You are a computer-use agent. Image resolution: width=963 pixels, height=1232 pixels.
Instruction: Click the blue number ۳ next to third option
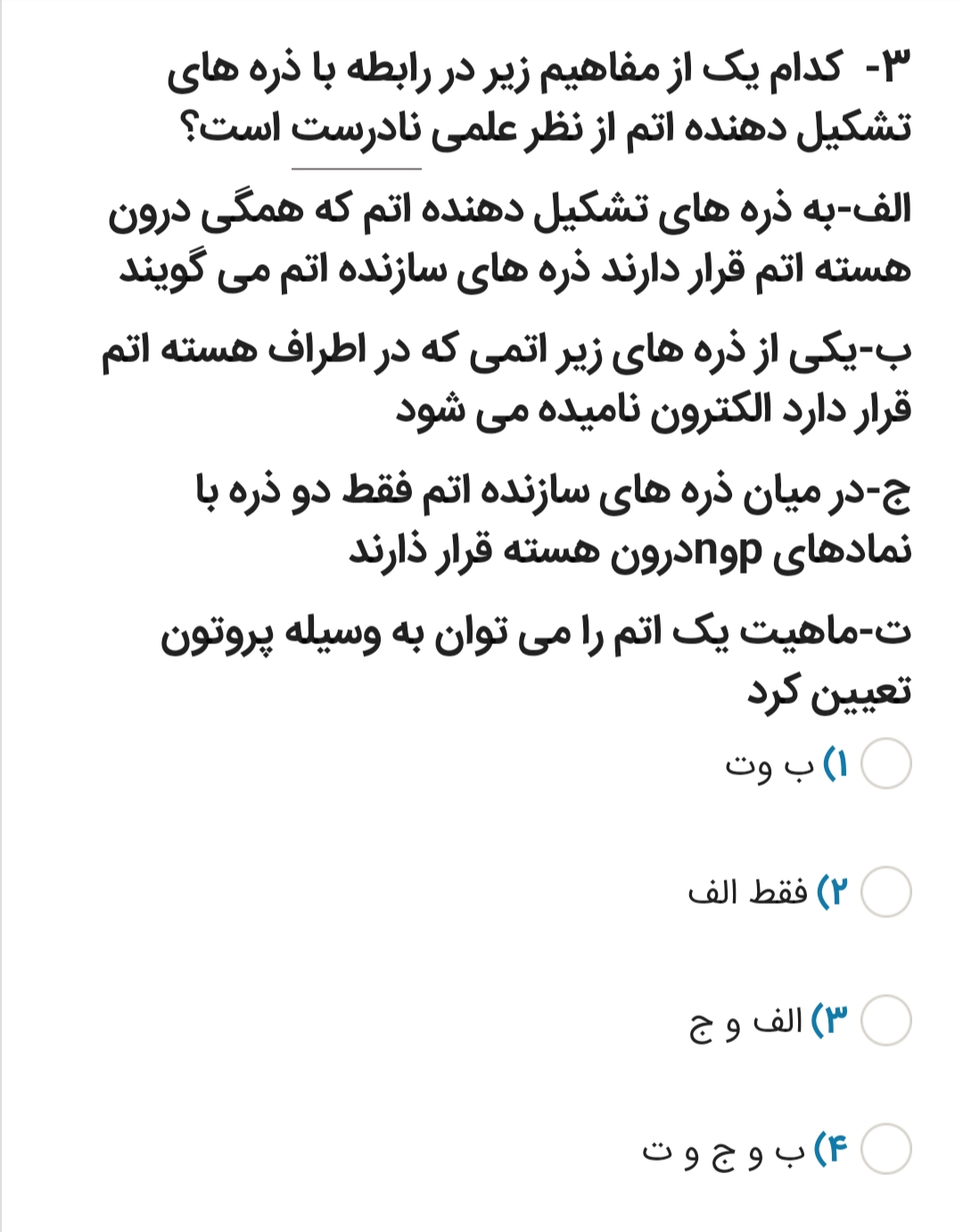pyautogui.click(x=831, y=1017)
